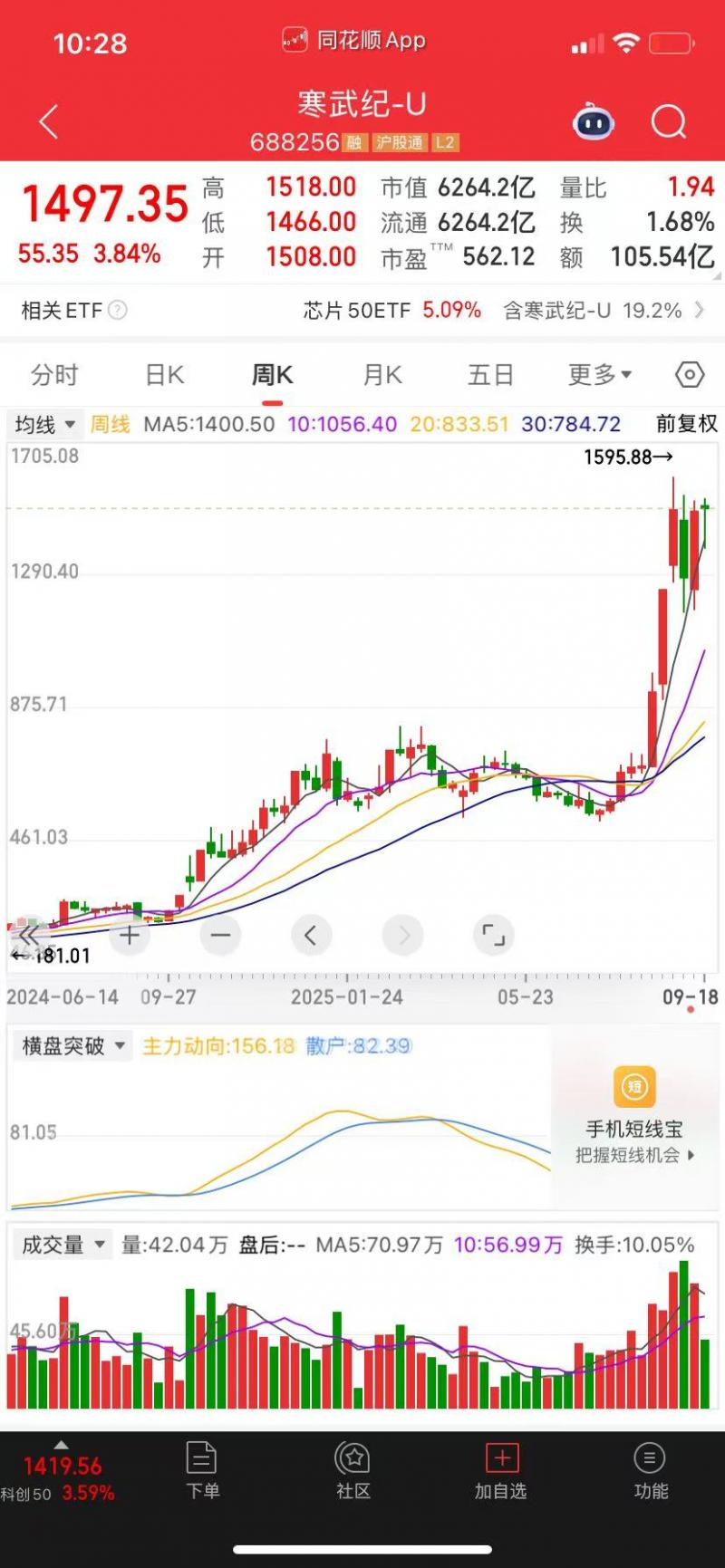Enter fullscreen chart view

[494, 935]
